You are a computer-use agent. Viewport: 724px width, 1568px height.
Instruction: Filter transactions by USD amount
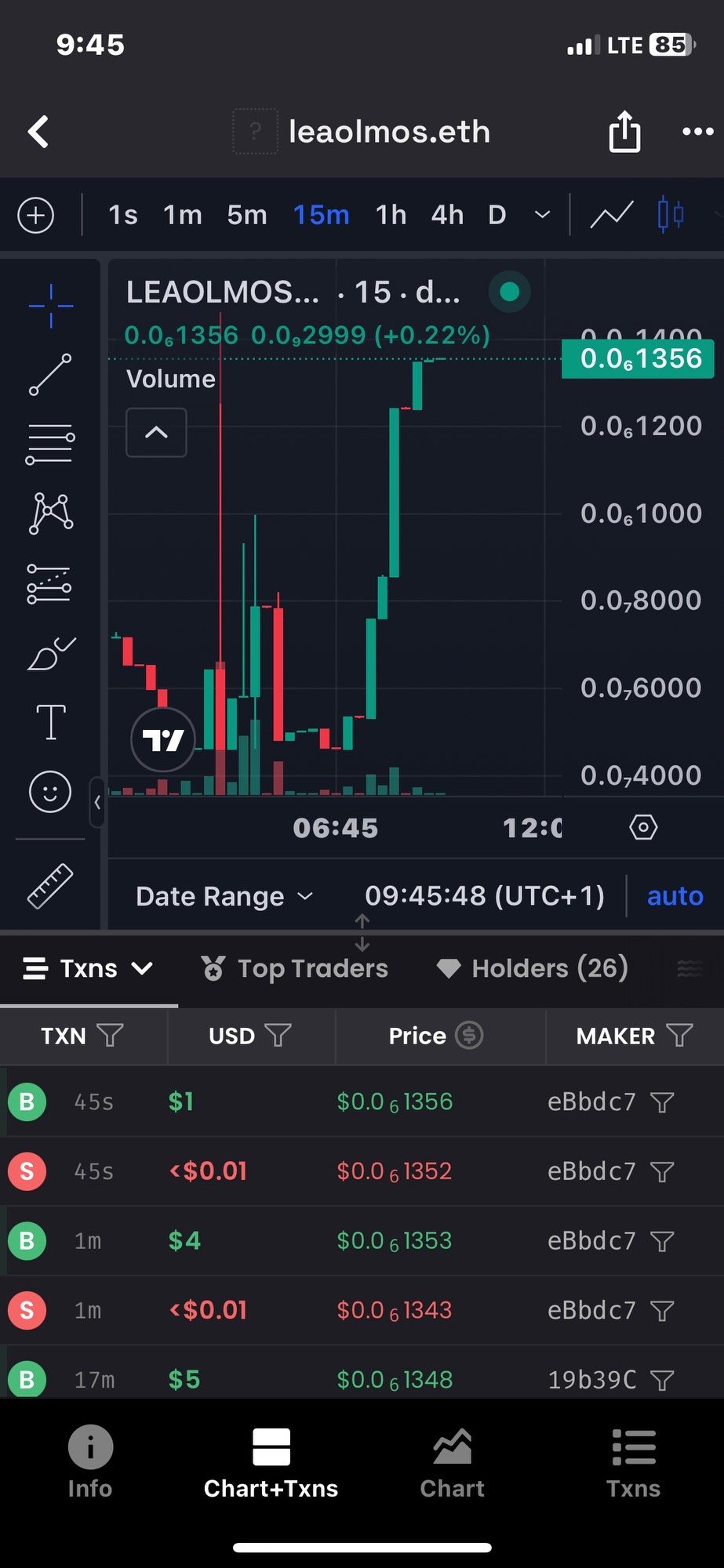pyautogui.click(x=278, y=1036)
